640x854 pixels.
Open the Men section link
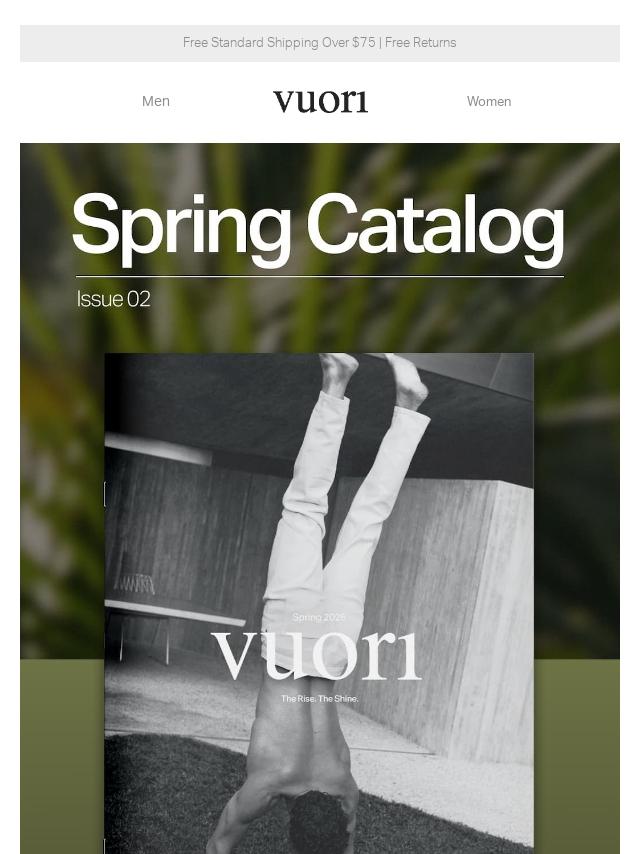click(x=156, y=101)
